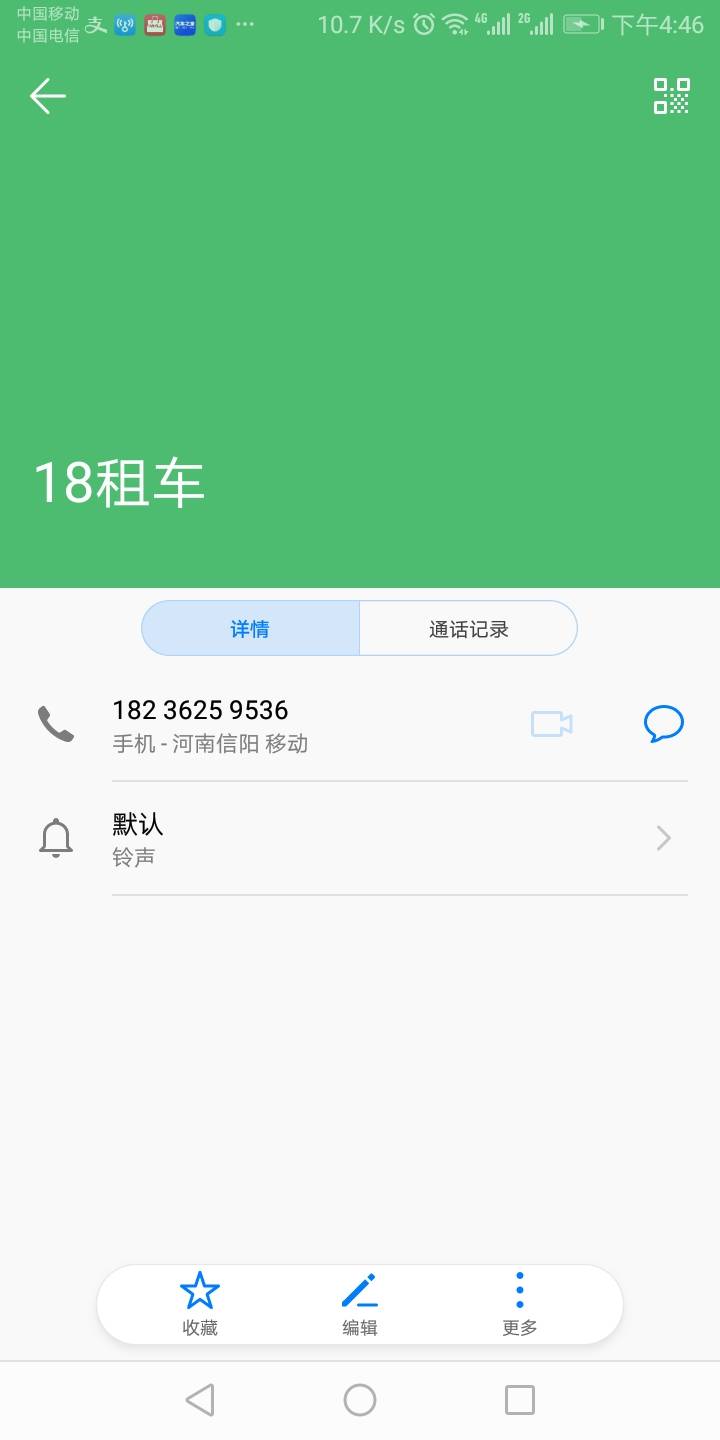Edit this contact with 编辑
The height and width of the screenshot is (1440, 720).
tap(360, 1305)
